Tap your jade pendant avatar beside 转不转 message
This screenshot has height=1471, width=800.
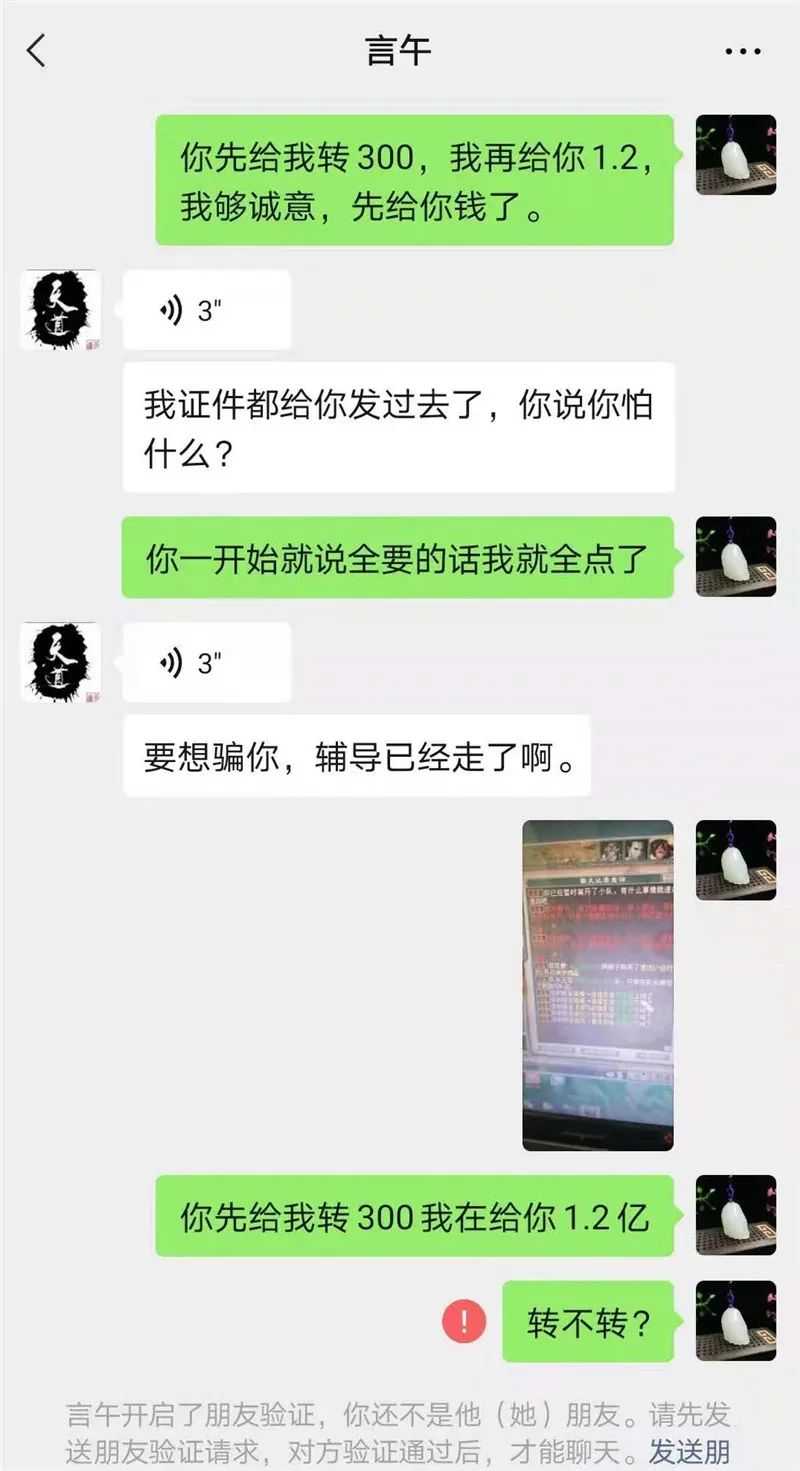735,1320
